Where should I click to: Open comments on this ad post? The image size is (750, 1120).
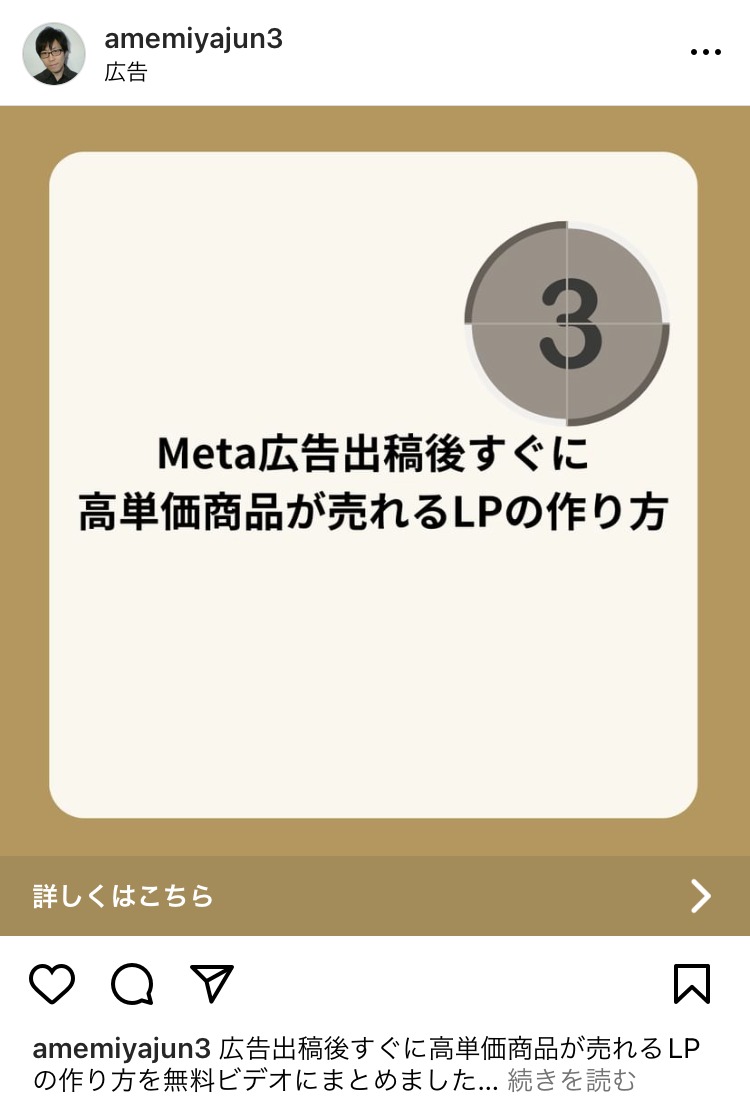(x=132, y=984)
